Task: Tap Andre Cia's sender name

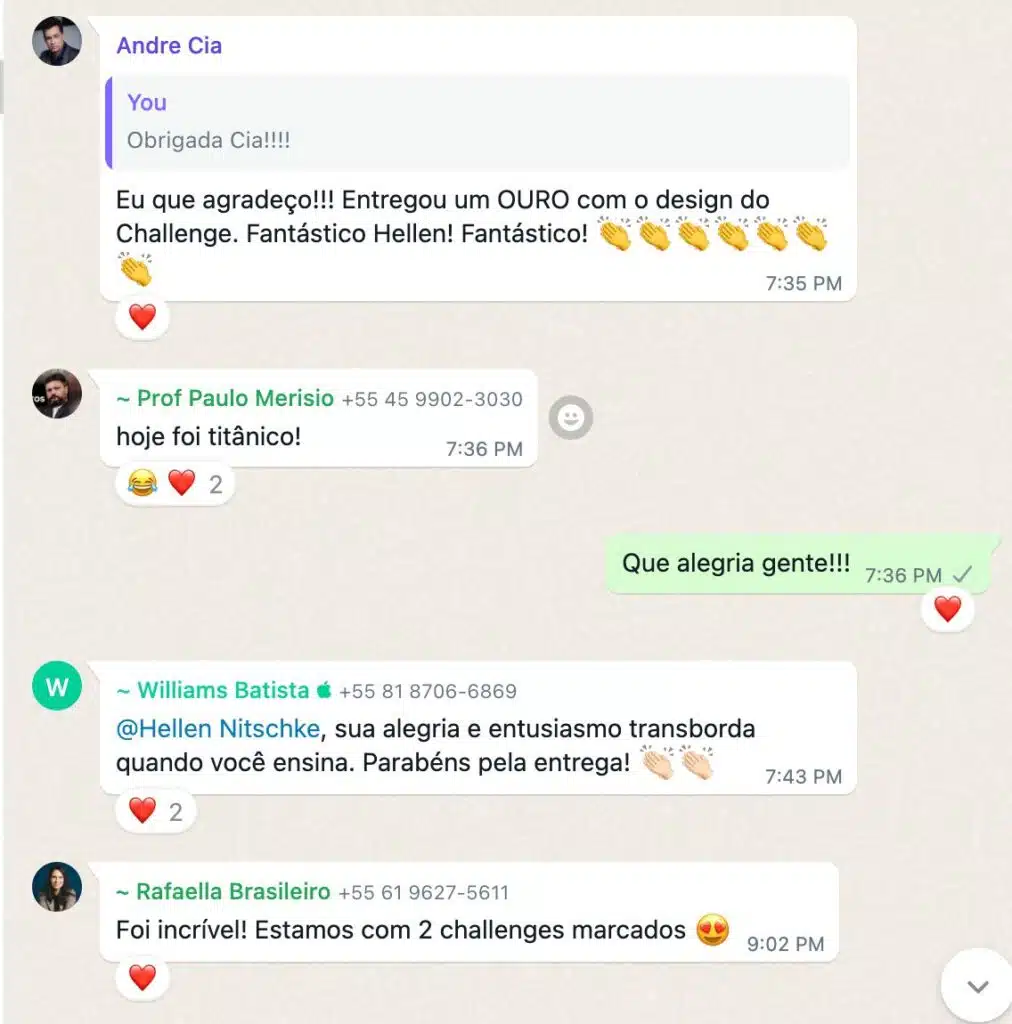Action: coord(169,45)
